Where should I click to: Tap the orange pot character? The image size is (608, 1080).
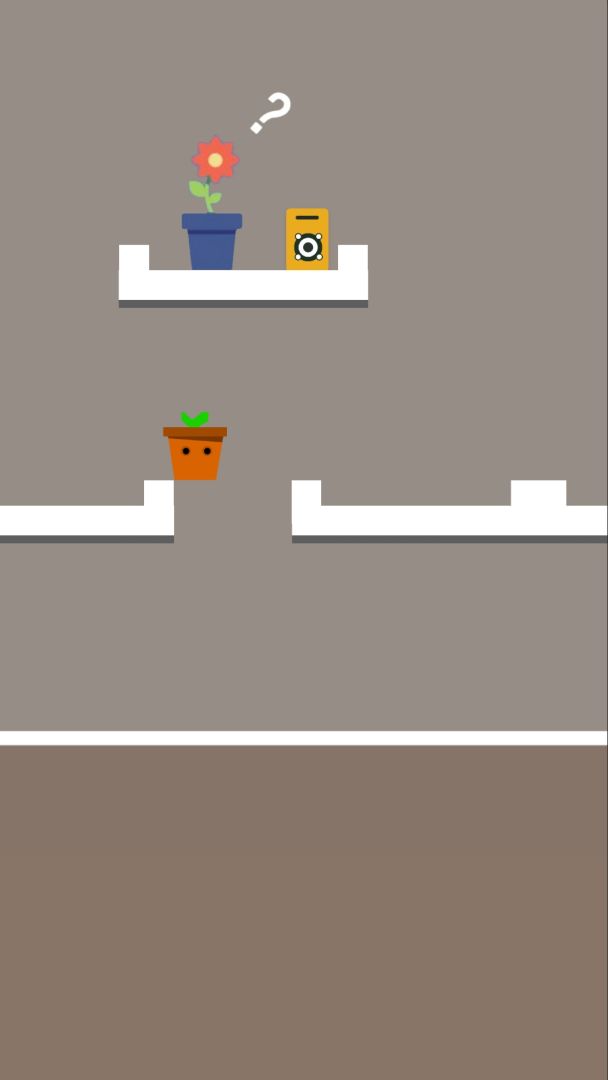click(x=195, y=454)
